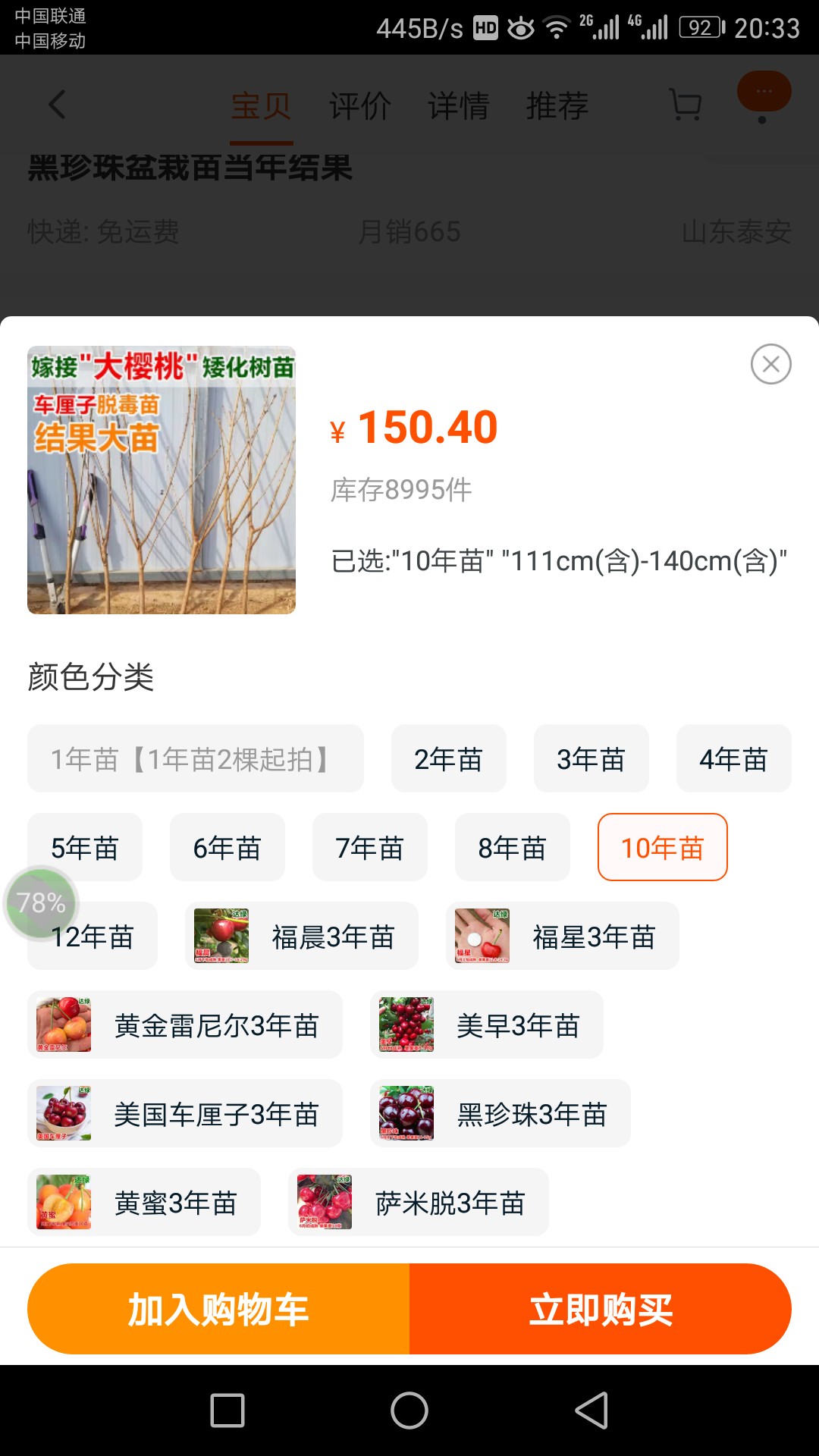
Task: Choose 美国车厘子3年苗 option
Action: (x=185, y=1113)
